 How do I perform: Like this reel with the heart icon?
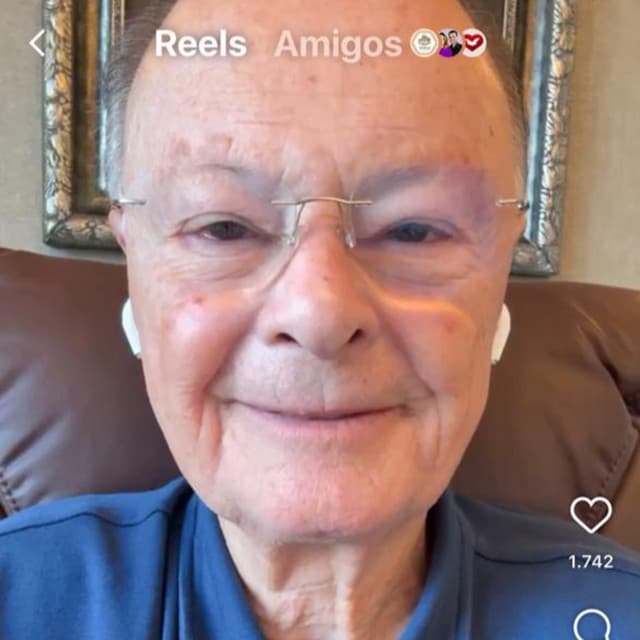click(591, 515)
